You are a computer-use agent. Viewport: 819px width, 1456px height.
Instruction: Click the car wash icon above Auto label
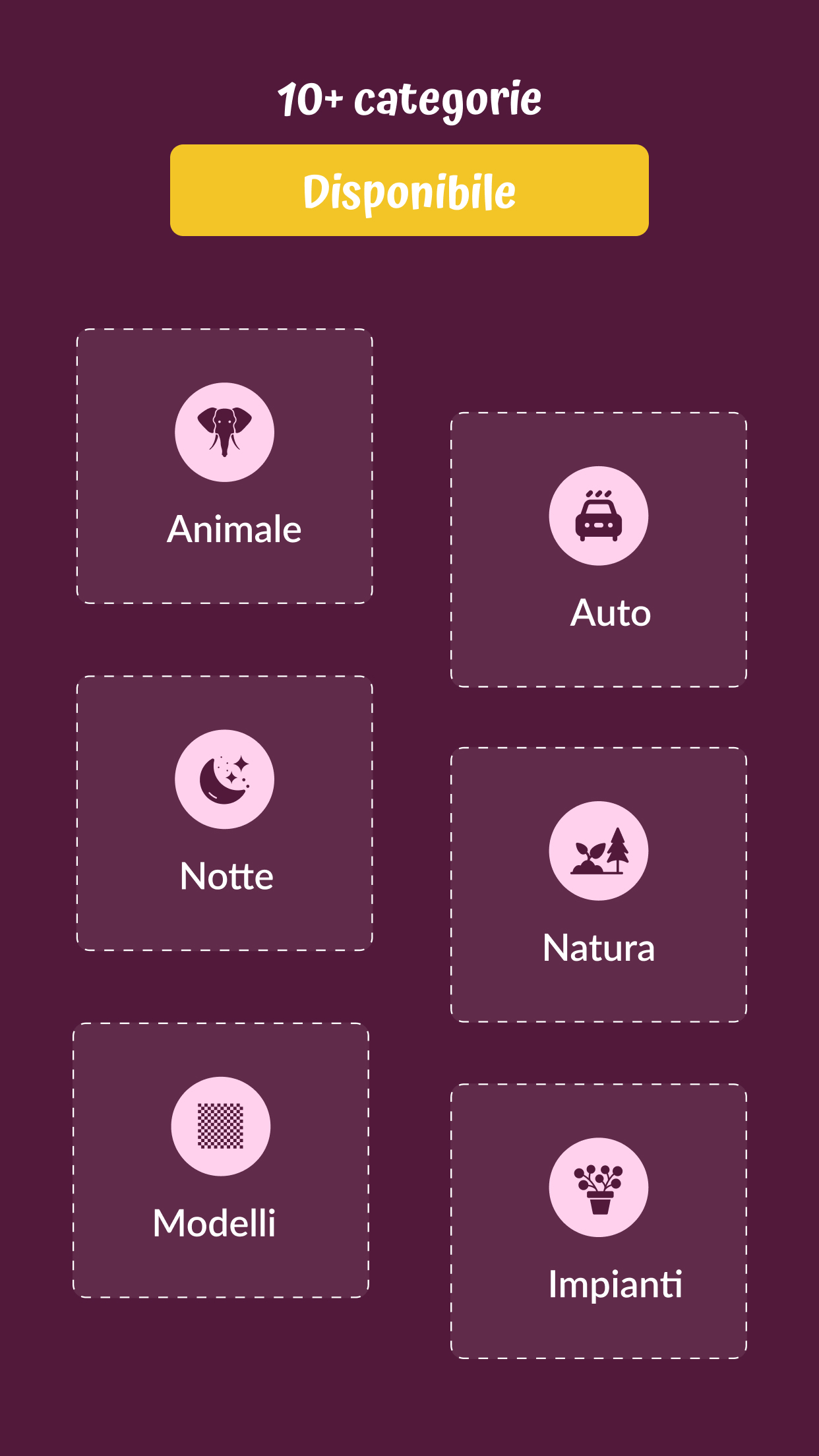click(597, 516)
